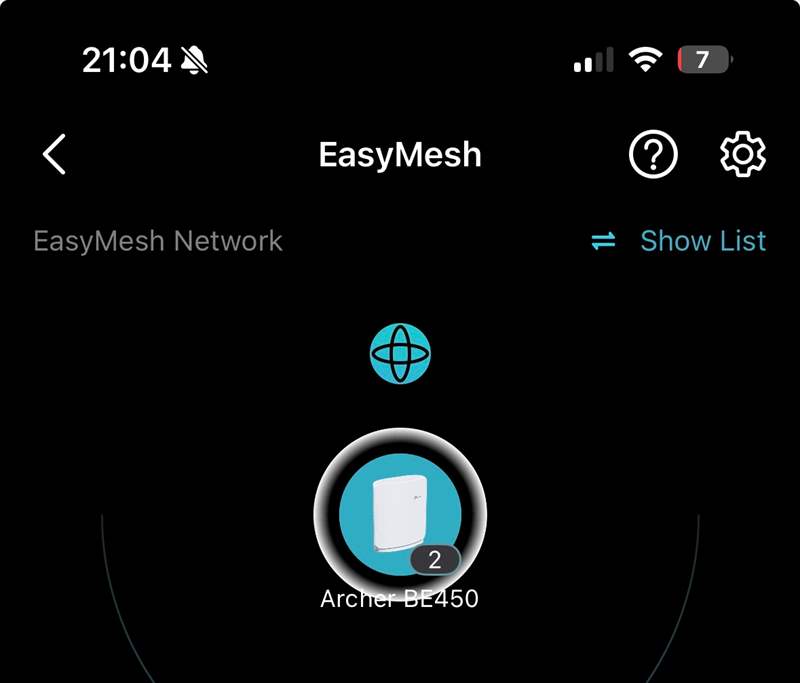Switch to Show List view
This screenshot has height=683, width=800.
[x=679, y=241]
